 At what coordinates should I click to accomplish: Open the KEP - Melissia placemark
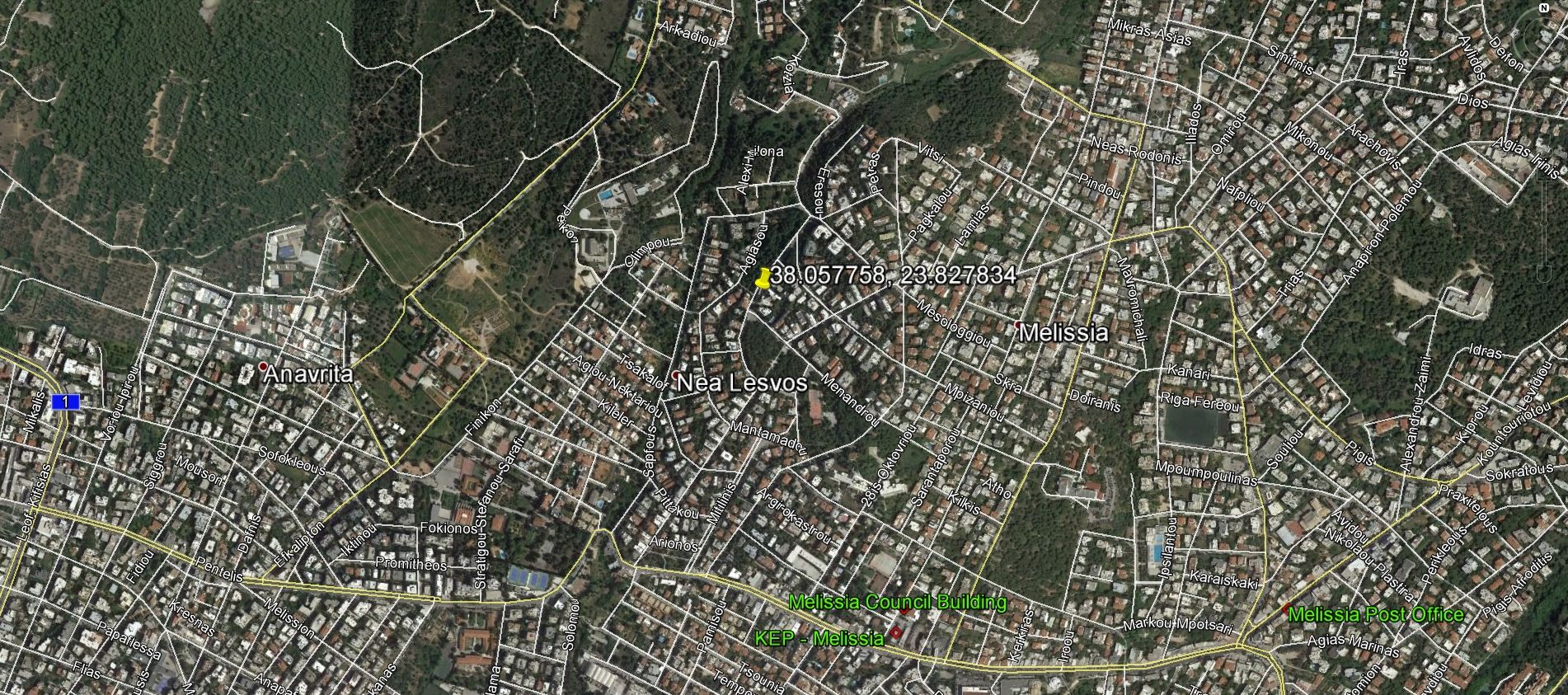pyautogui.click(x=896, y=633)
